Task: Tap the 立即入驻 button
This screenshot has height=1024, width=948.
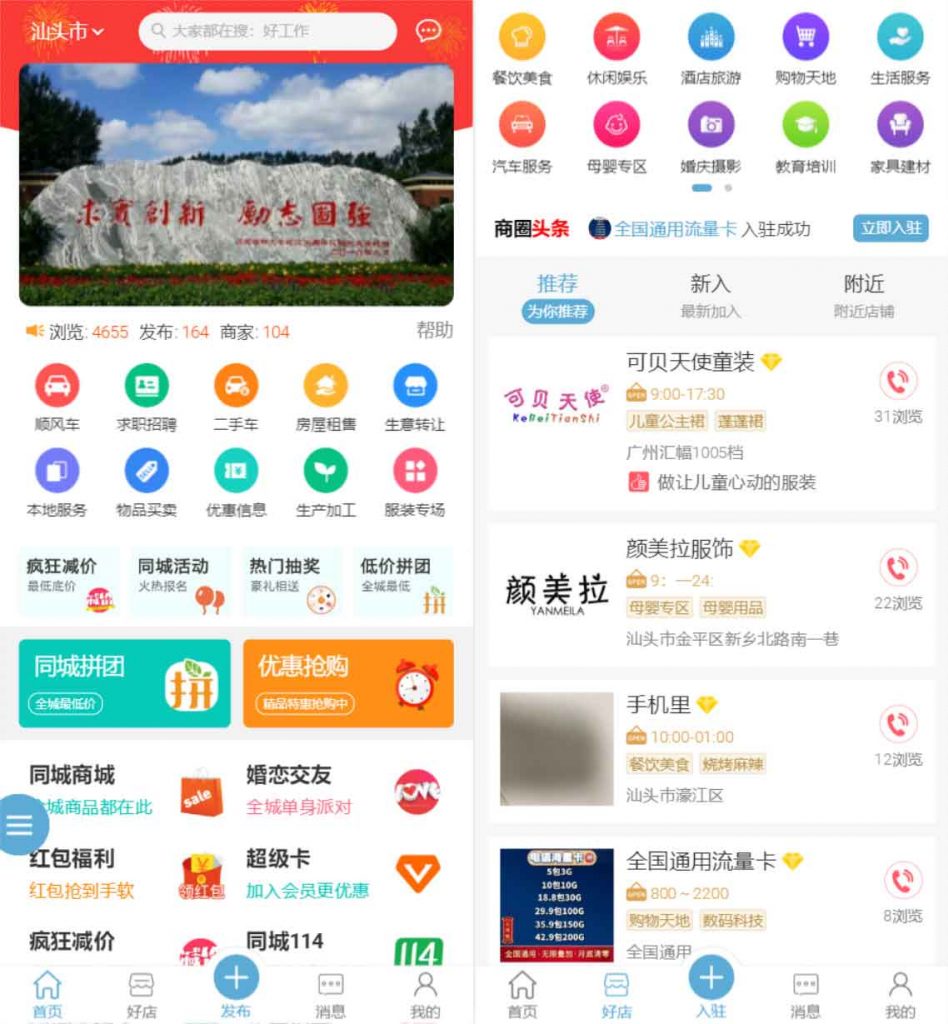Action: coord(890,228)
